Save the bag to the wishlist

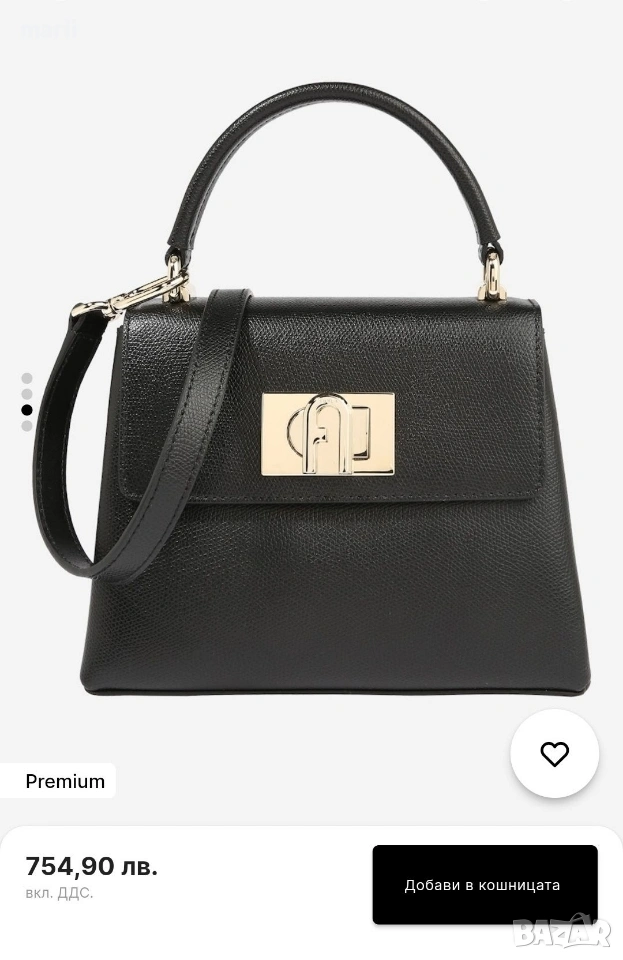point(554,754)
